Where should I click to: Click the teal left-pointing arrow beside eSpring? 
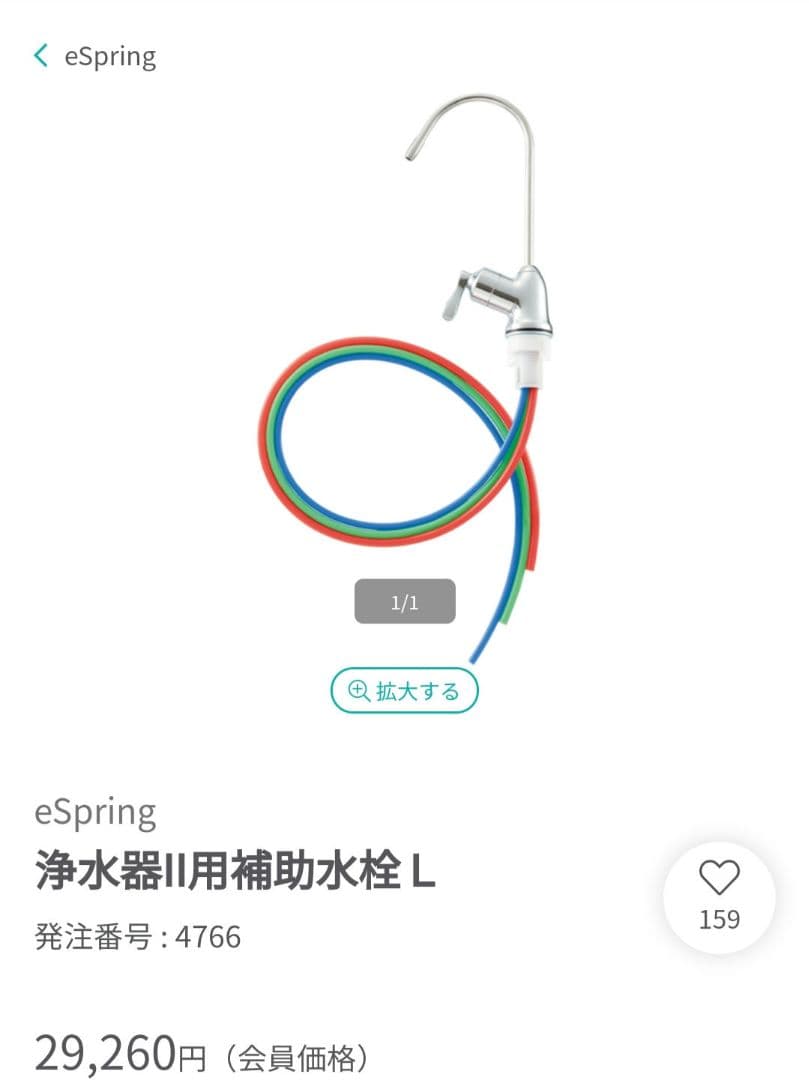(x=41, y=55)
